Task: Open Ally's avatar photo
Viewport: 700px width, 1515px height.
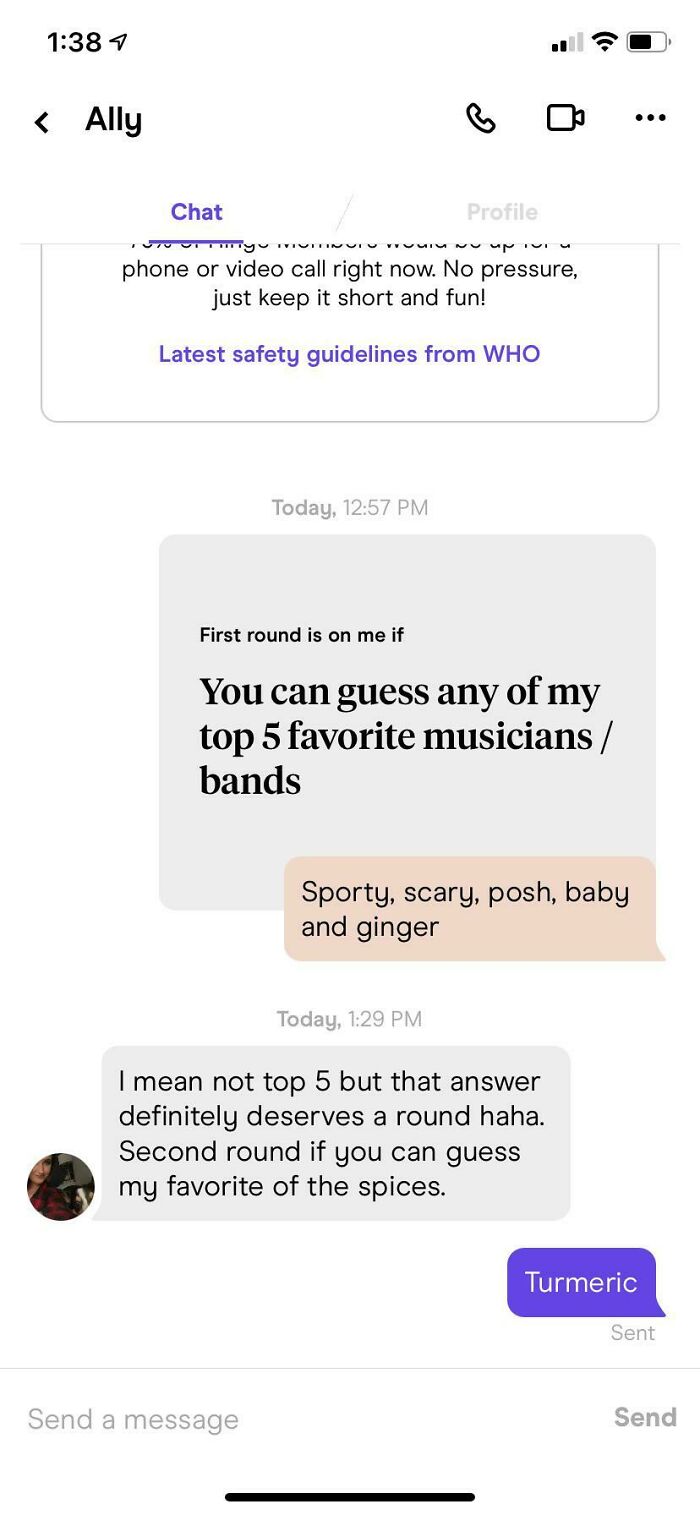Action: tap(61, 1187)
